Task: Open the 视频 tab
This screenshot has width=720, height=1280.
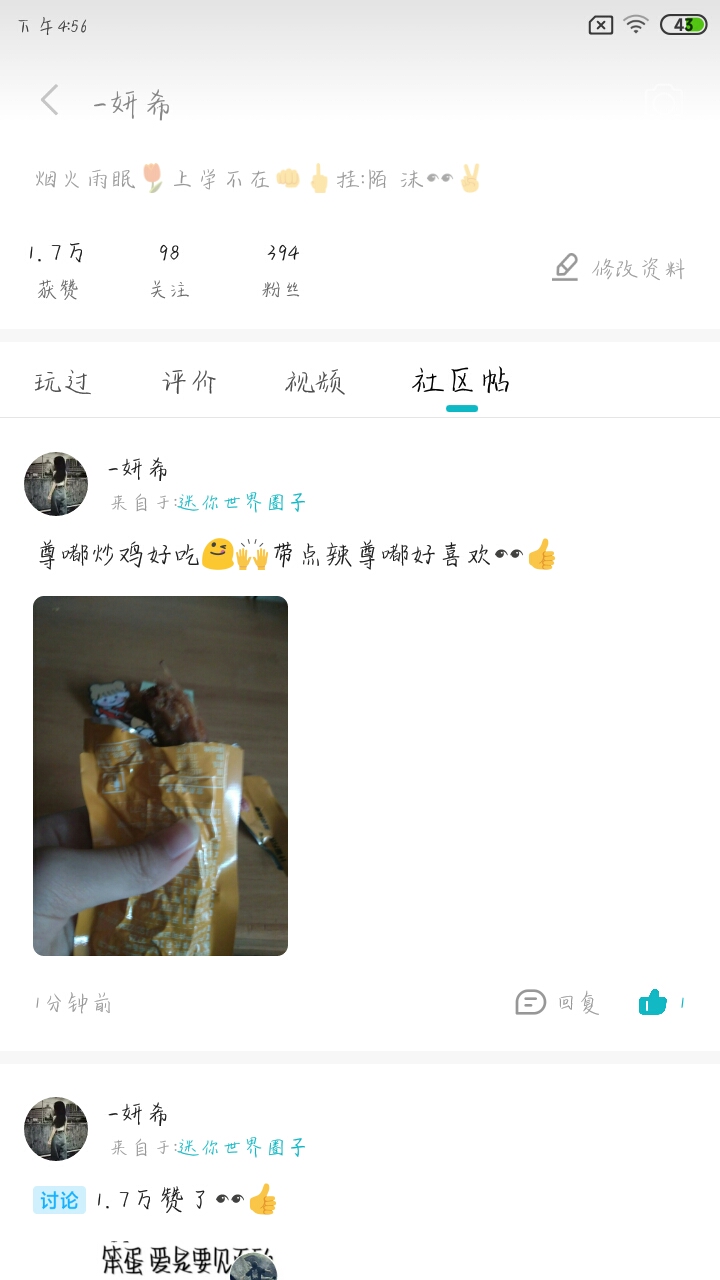Action: 315,382
